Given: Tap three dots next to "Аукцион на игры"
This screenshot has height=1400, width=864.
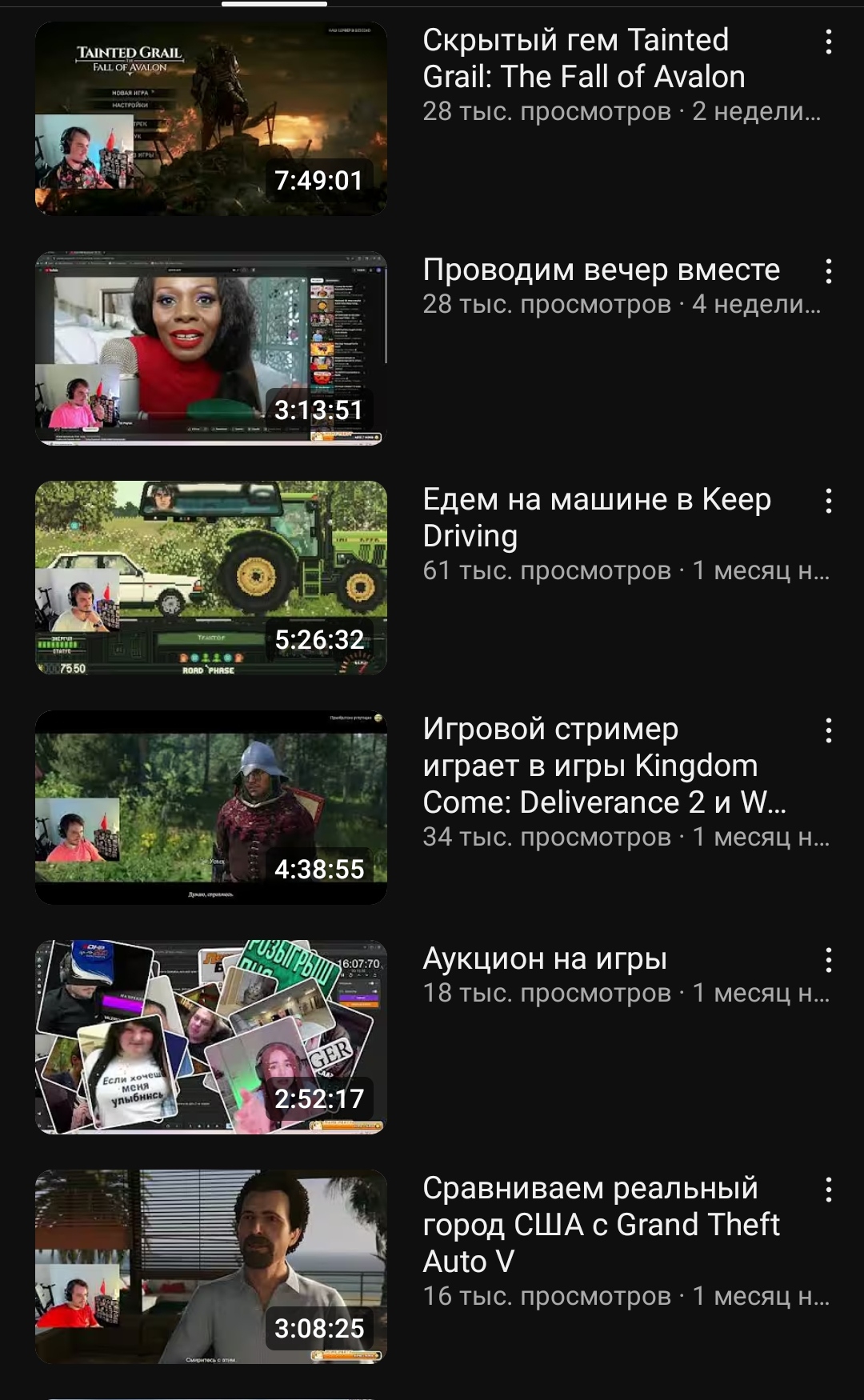Looking at the screenshot, I should coord(829,960).
